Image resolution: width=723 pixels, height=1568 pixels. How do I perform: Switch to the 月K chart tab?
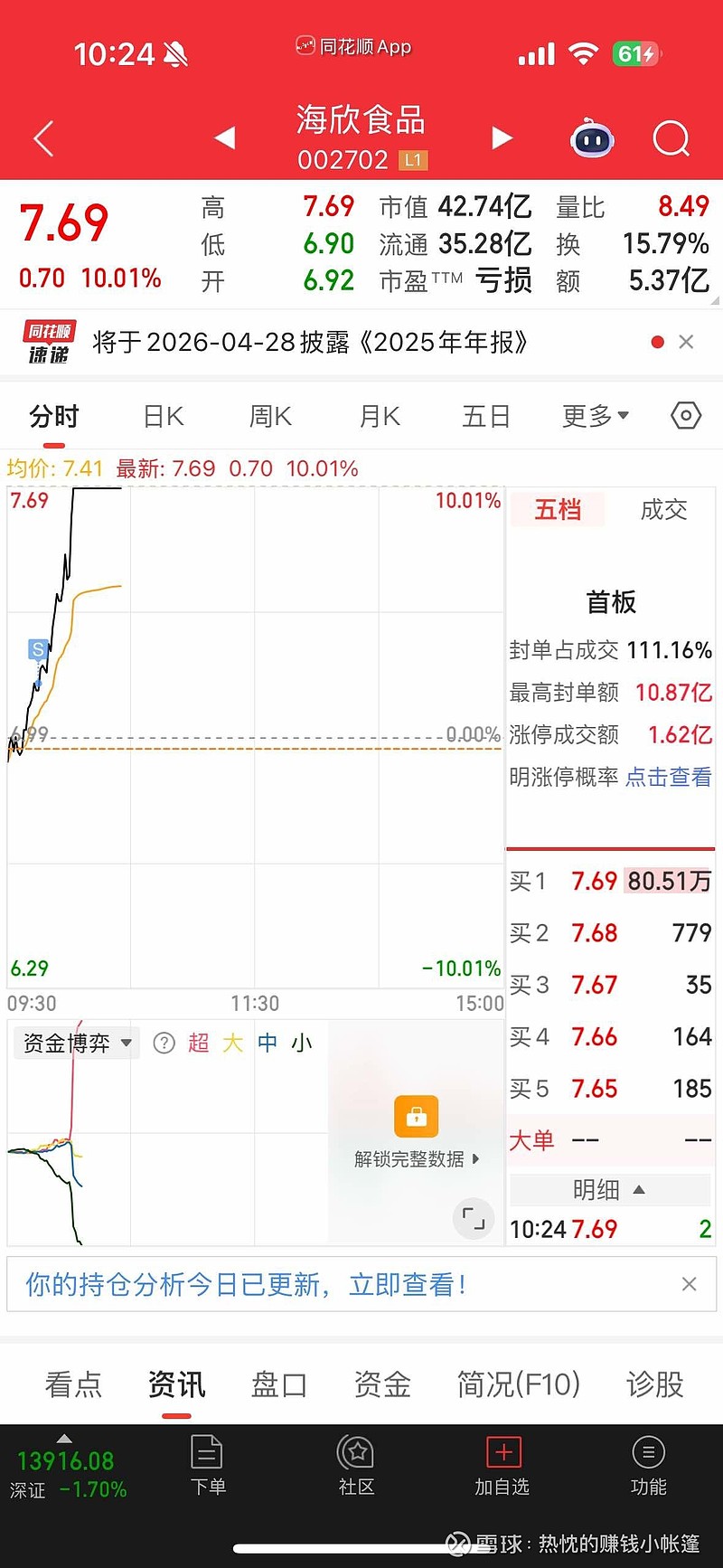coord(380,417)
